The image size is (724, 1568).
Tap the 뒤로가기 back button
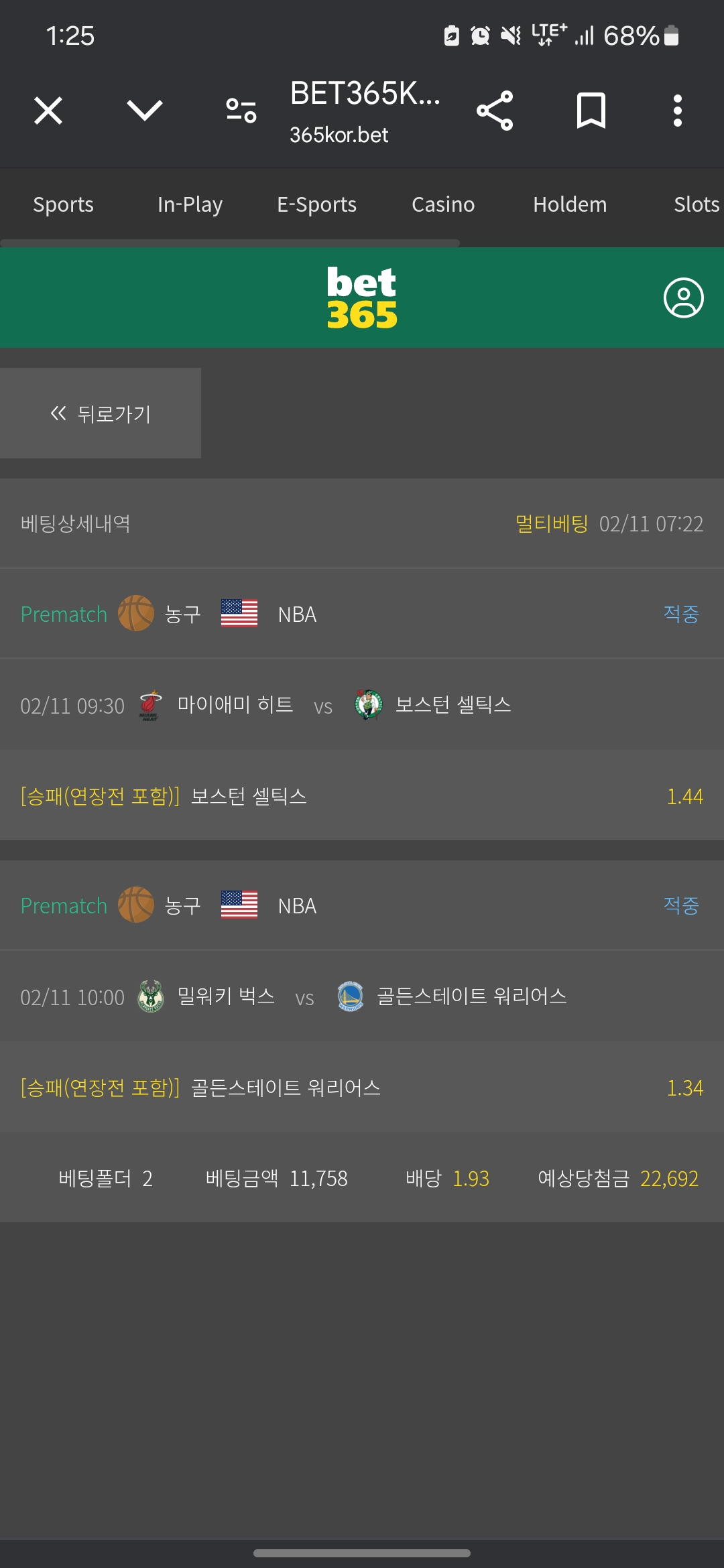coord(101,413)
